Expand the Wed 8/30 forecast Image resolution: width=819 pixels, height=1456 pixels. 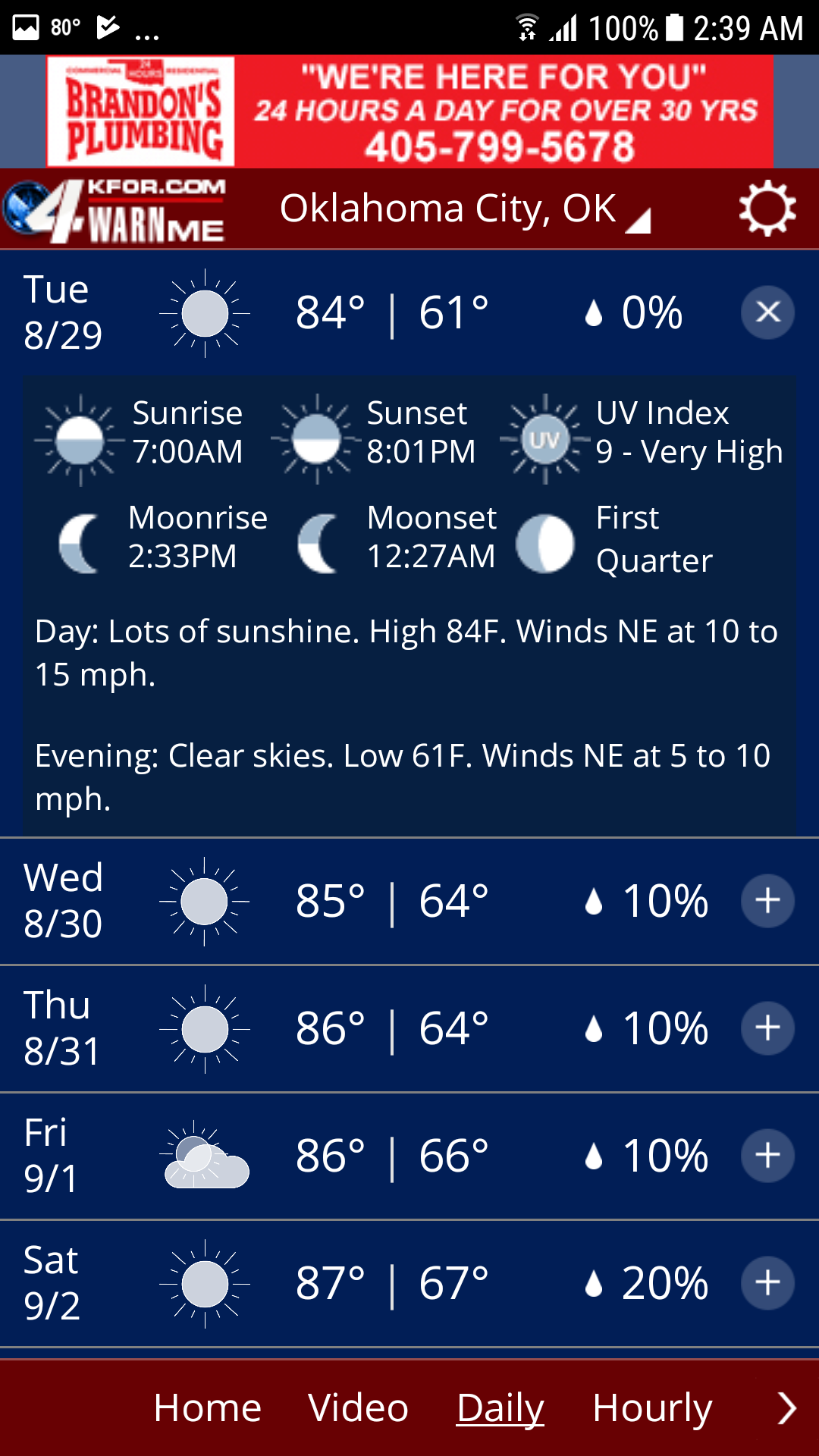pyautogui.click(x=767, y=901)
